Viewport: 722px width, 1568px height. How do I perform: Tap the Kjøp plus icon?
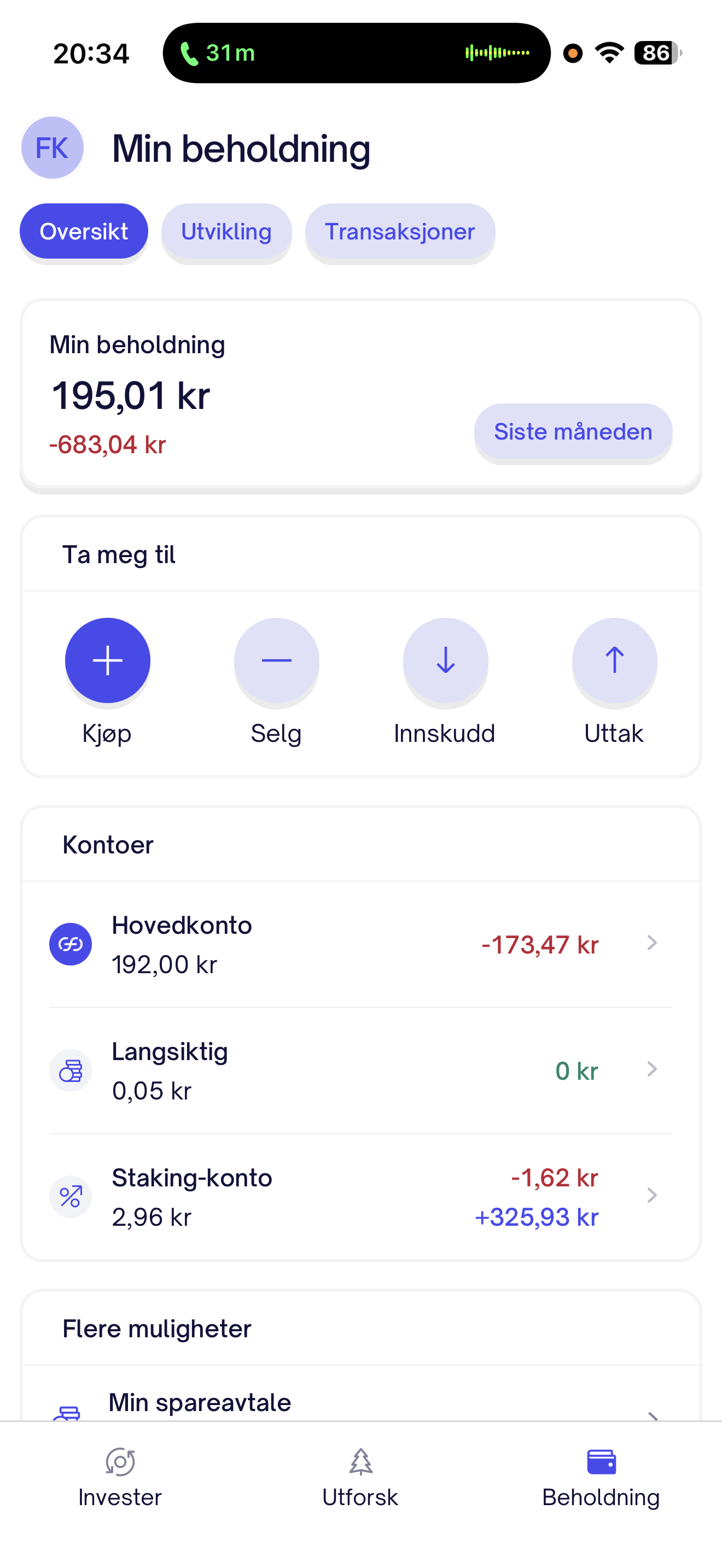click(x=107, y=660)
